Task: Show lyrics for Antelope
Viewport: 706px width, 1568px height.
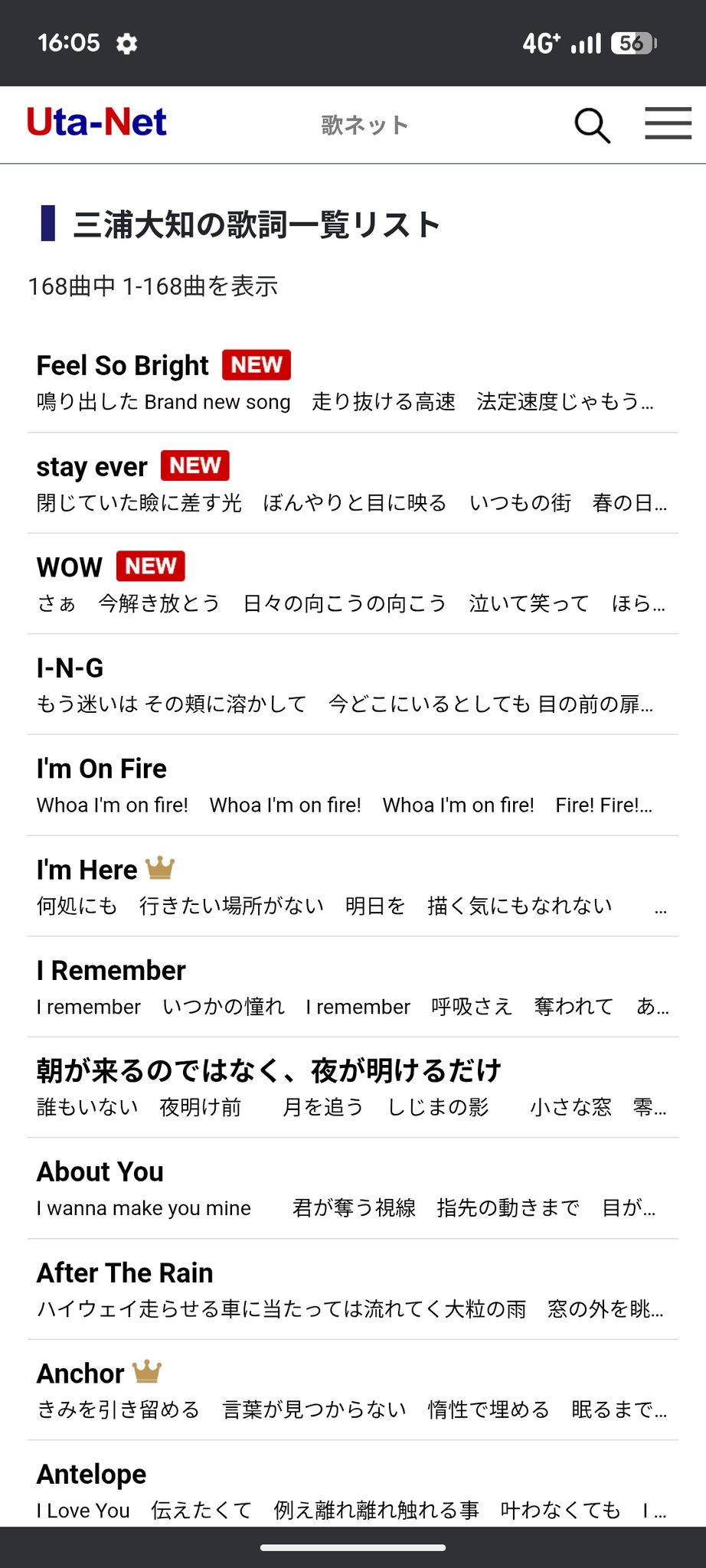Action: (92, 1474)
